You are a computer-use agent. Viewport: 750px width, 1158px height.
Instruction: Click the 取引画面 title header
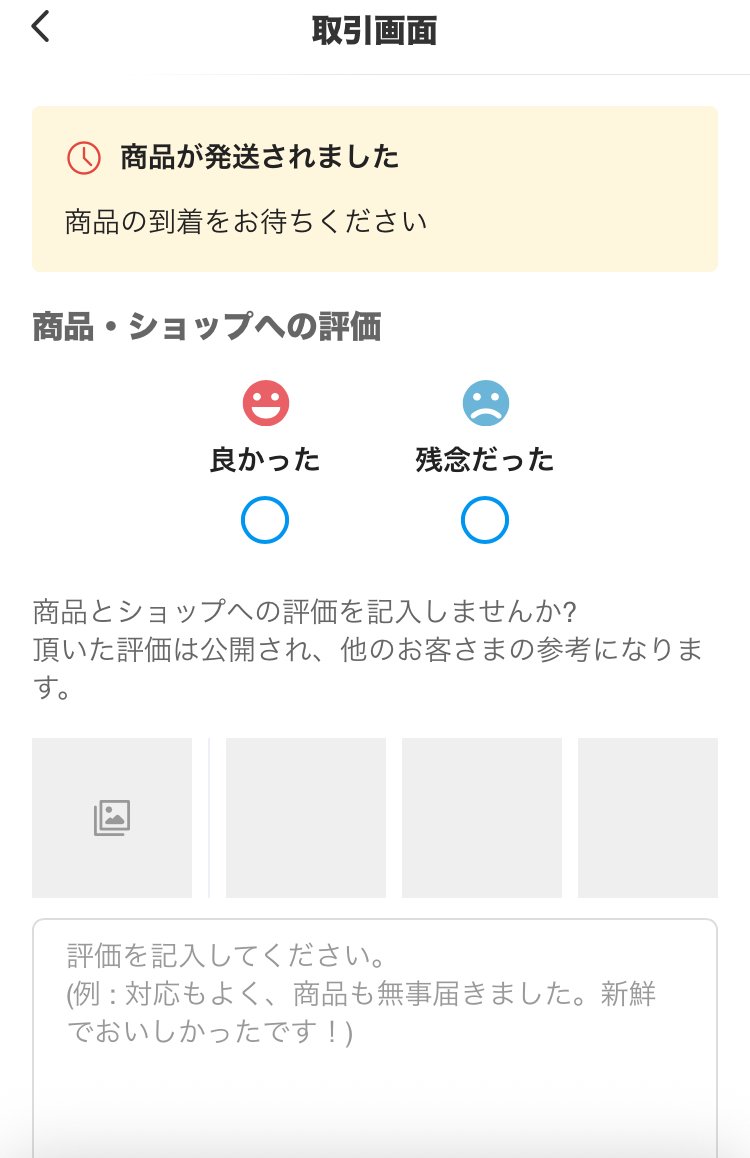375,30
